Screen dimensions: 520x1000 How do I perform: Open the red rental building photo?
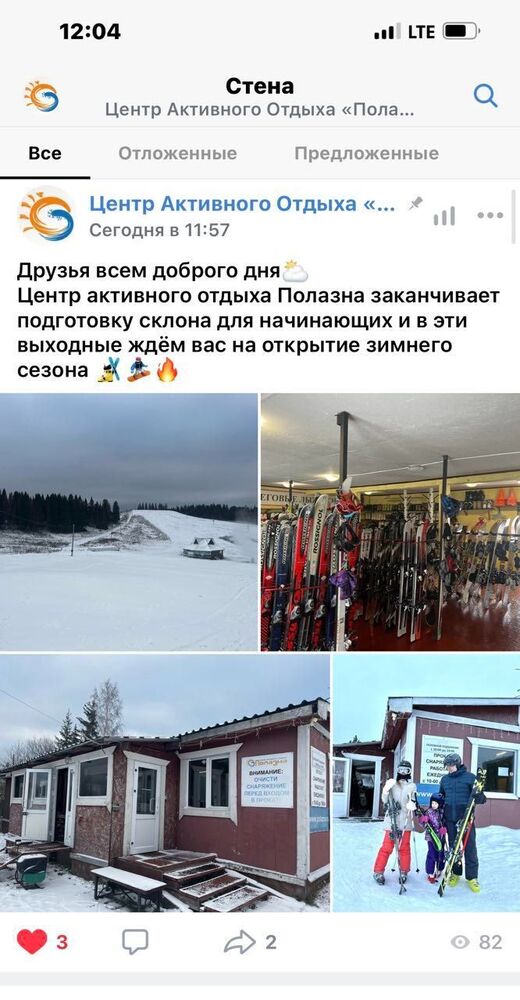pyautogui.click(x=165, y=783)
